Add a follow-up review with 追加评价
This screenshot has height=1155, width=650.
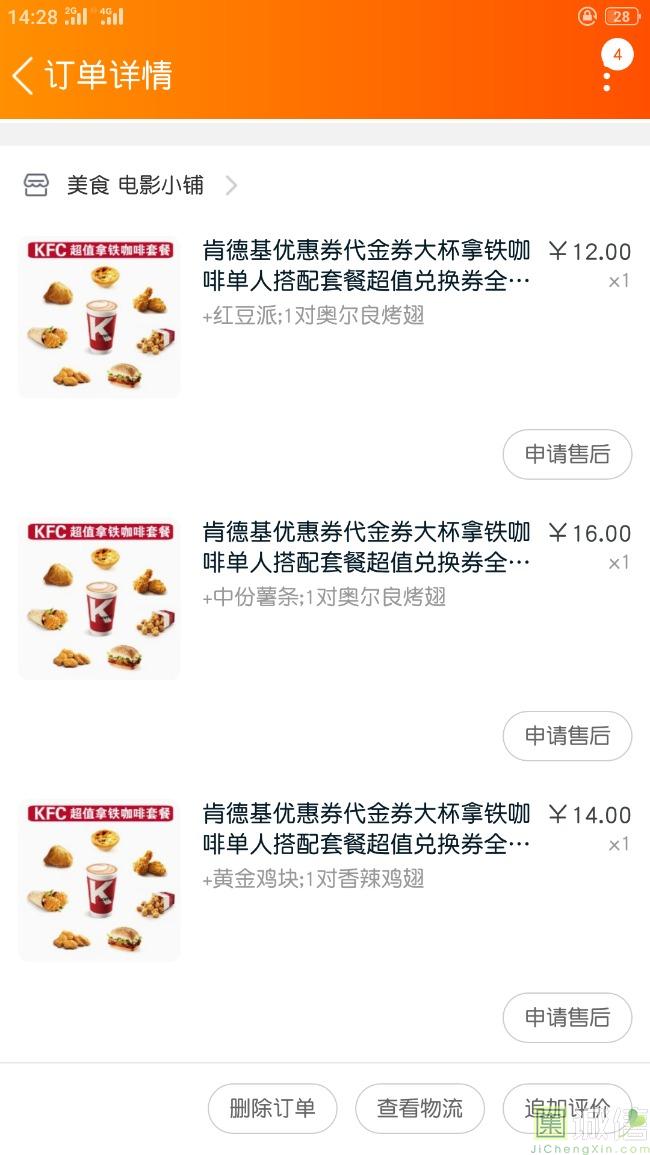[567, 1108]
